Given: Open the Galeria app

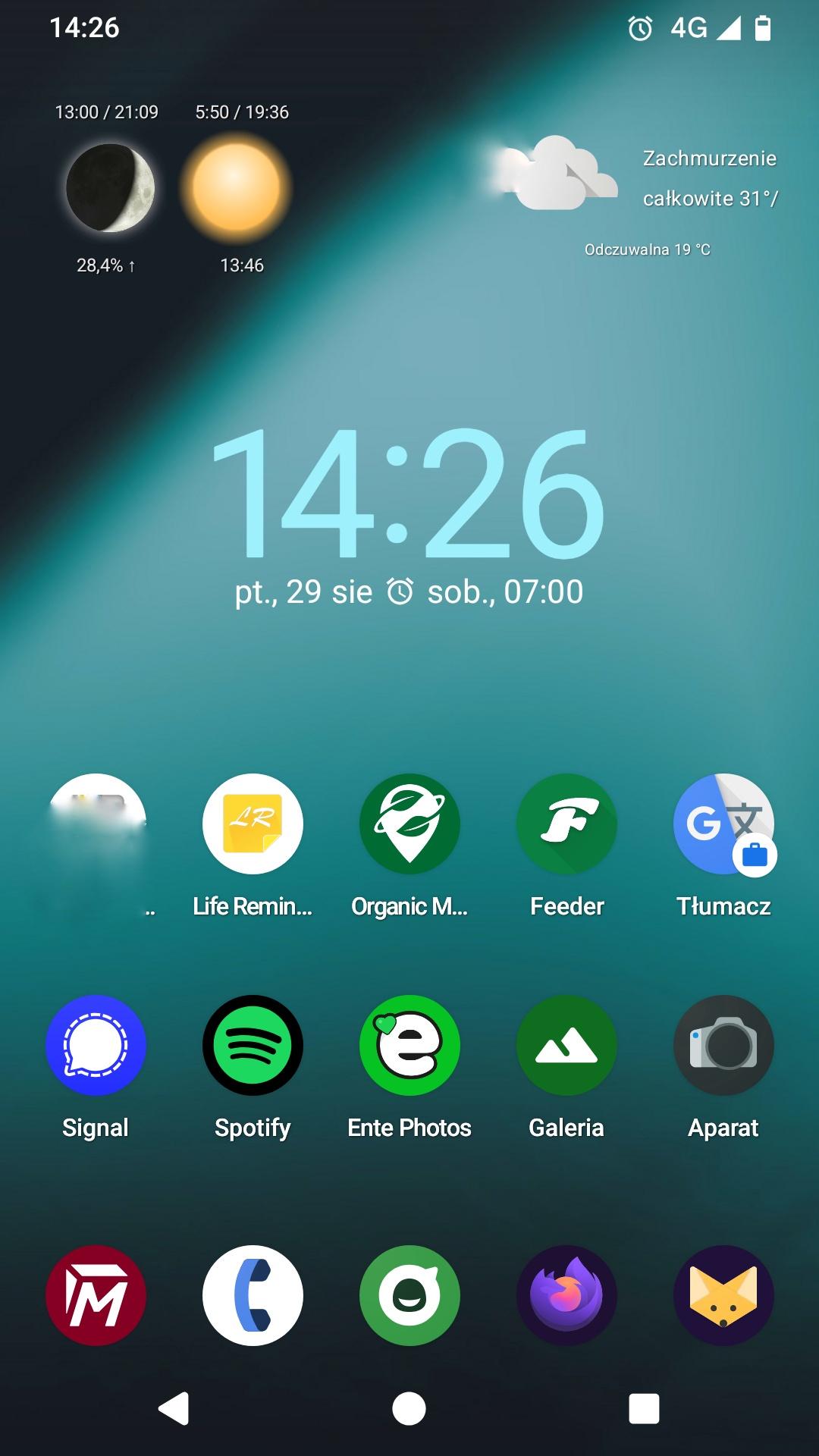Looking at the screenshot, I should point(566,1045).
